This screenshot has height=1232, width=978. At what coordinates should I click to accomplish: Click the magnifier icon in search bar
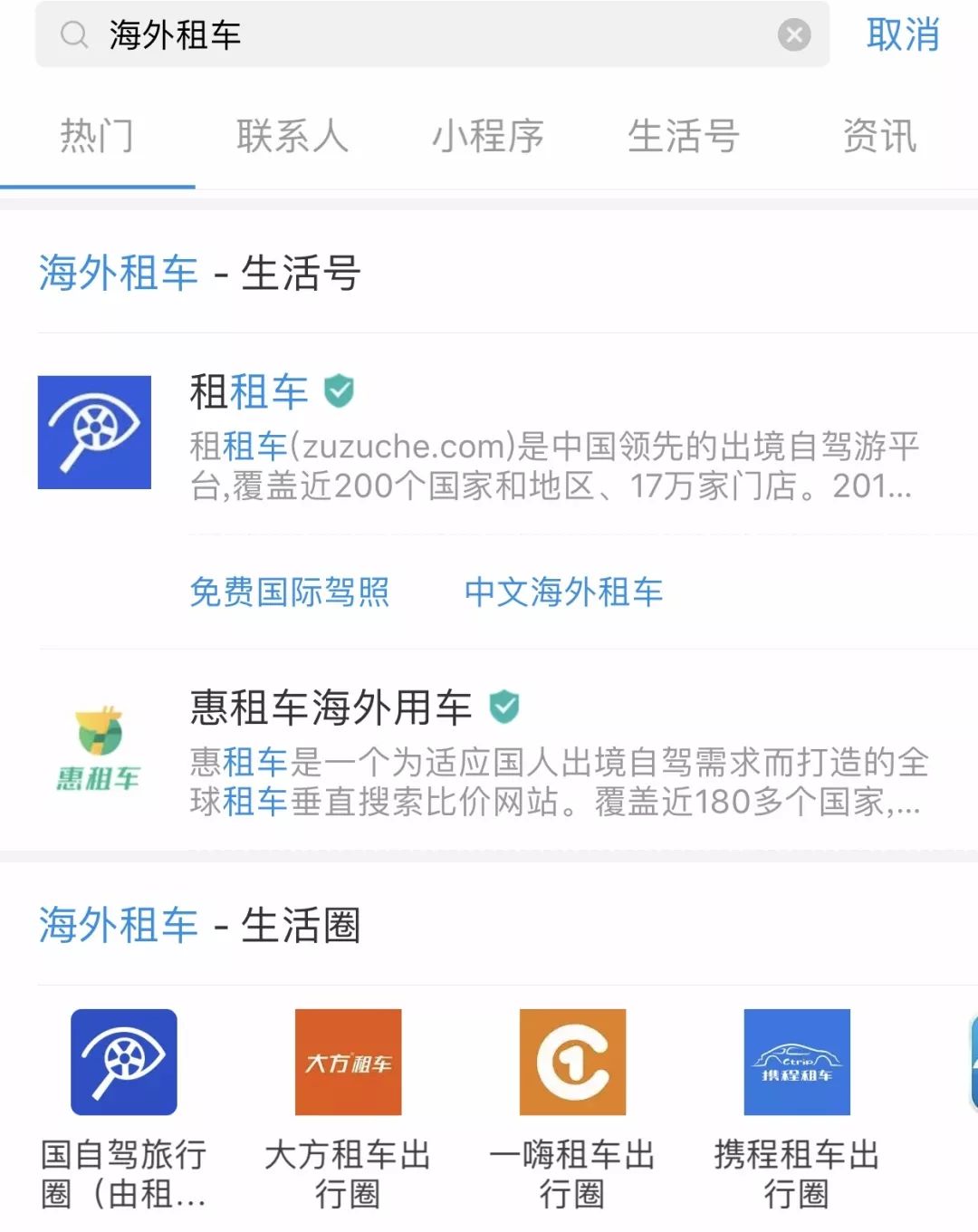pyautogui.click(x=73, y=35)
